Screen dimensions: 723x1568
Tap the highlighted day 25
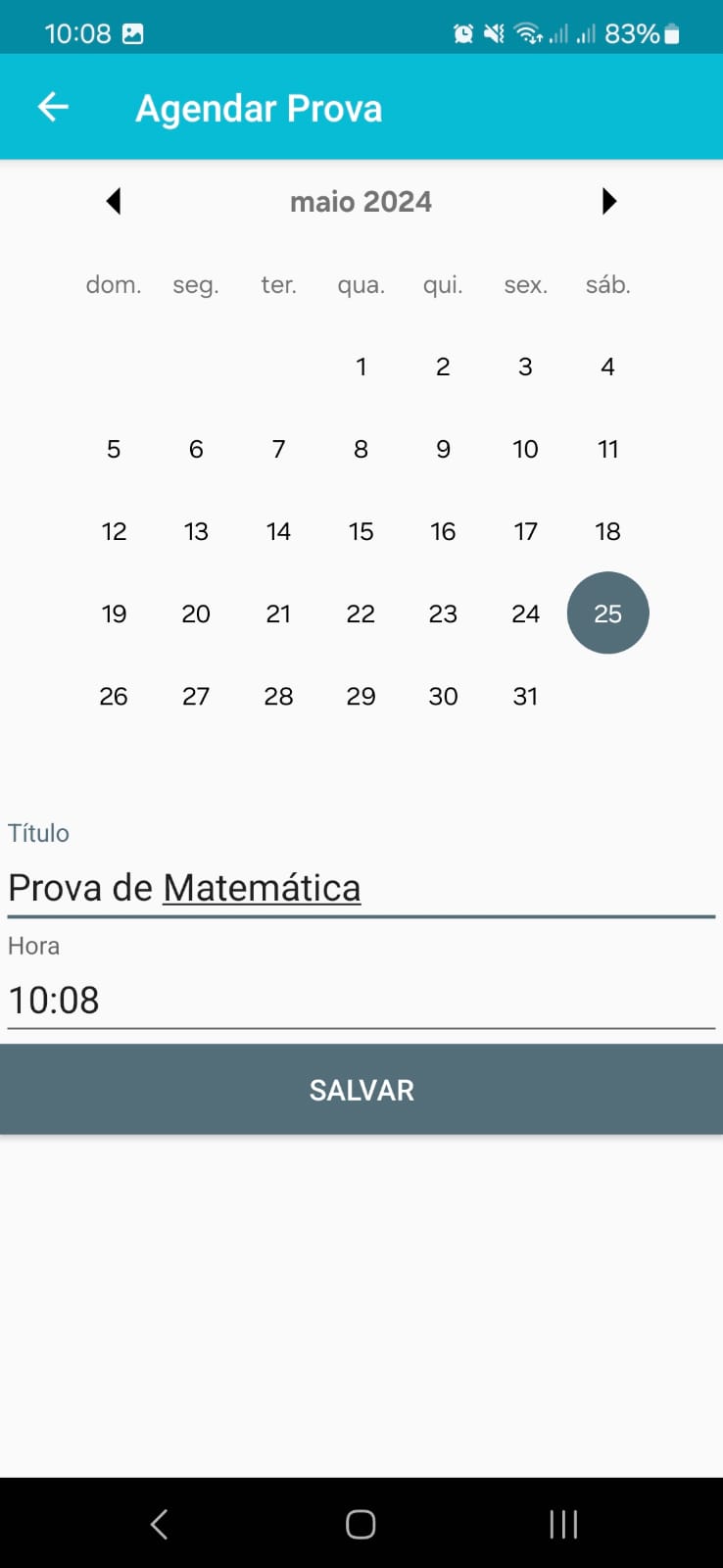[x=607, y=613]
